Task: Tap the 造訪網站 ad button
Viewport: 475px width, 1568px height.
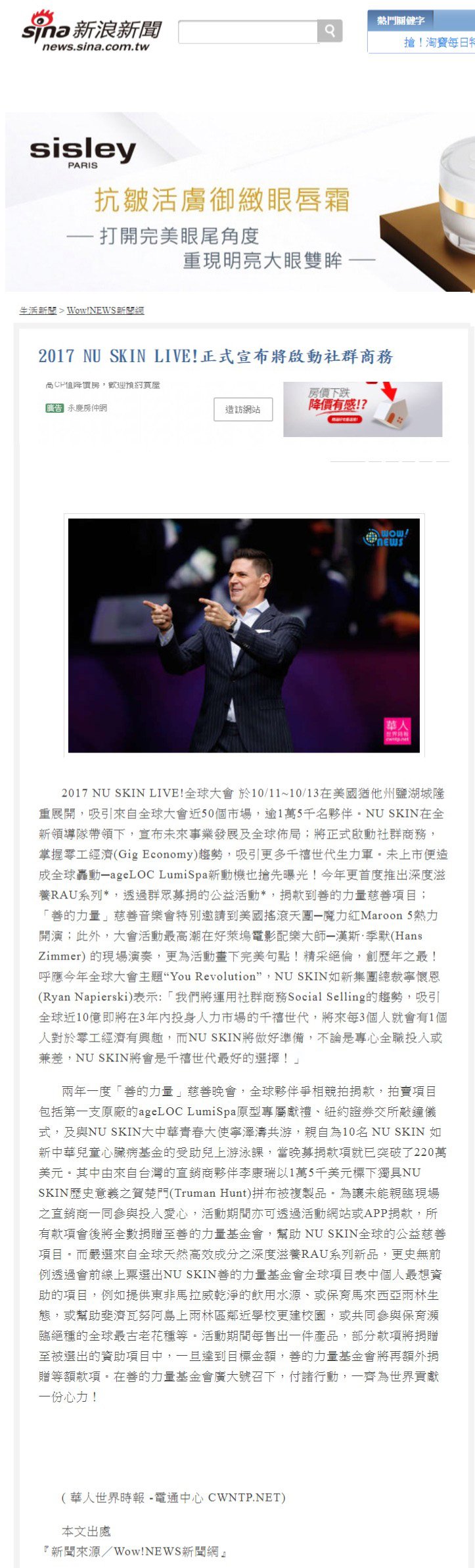Action: point(243,409)
